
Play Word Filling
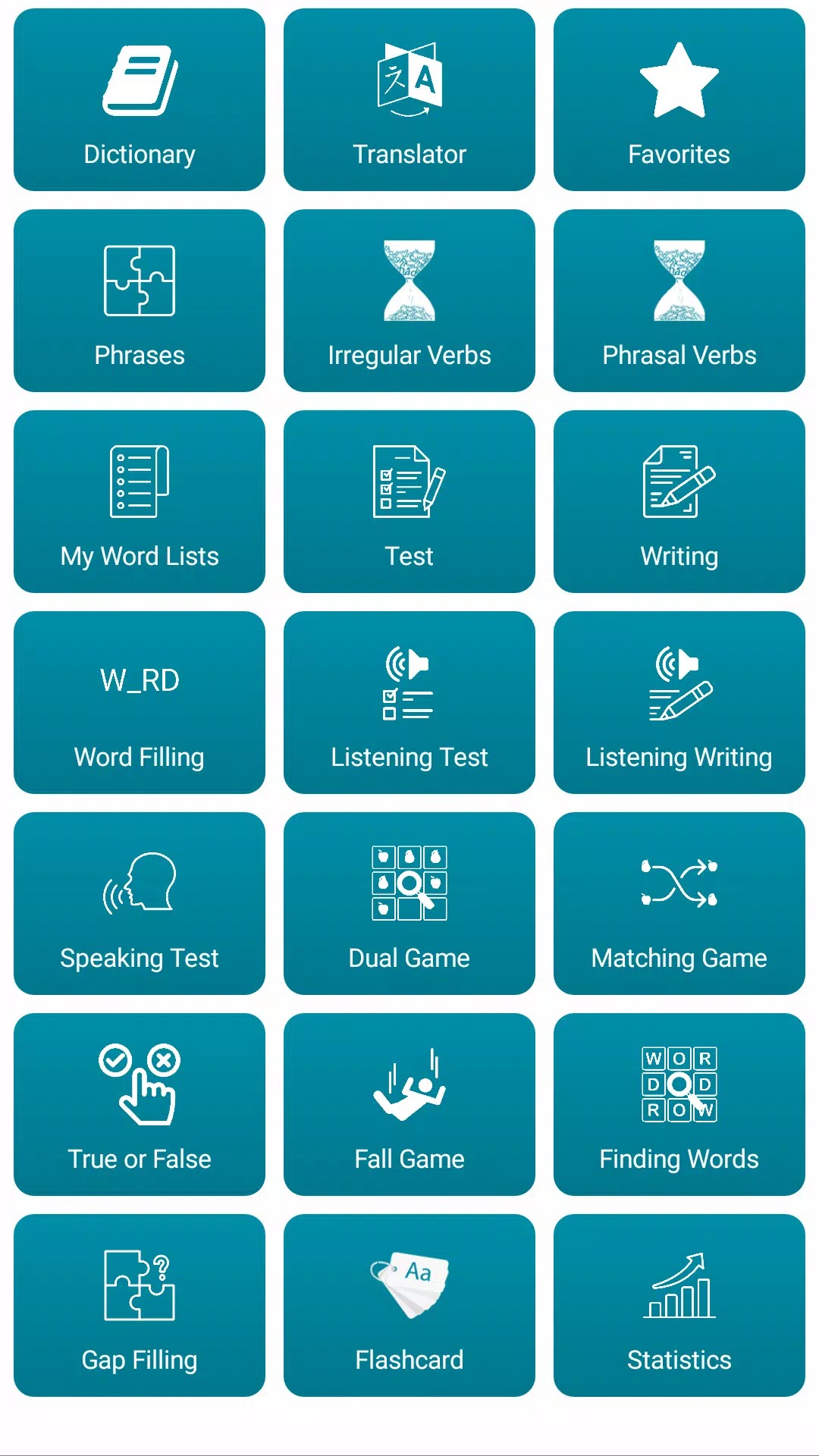(x=140, y=702)
